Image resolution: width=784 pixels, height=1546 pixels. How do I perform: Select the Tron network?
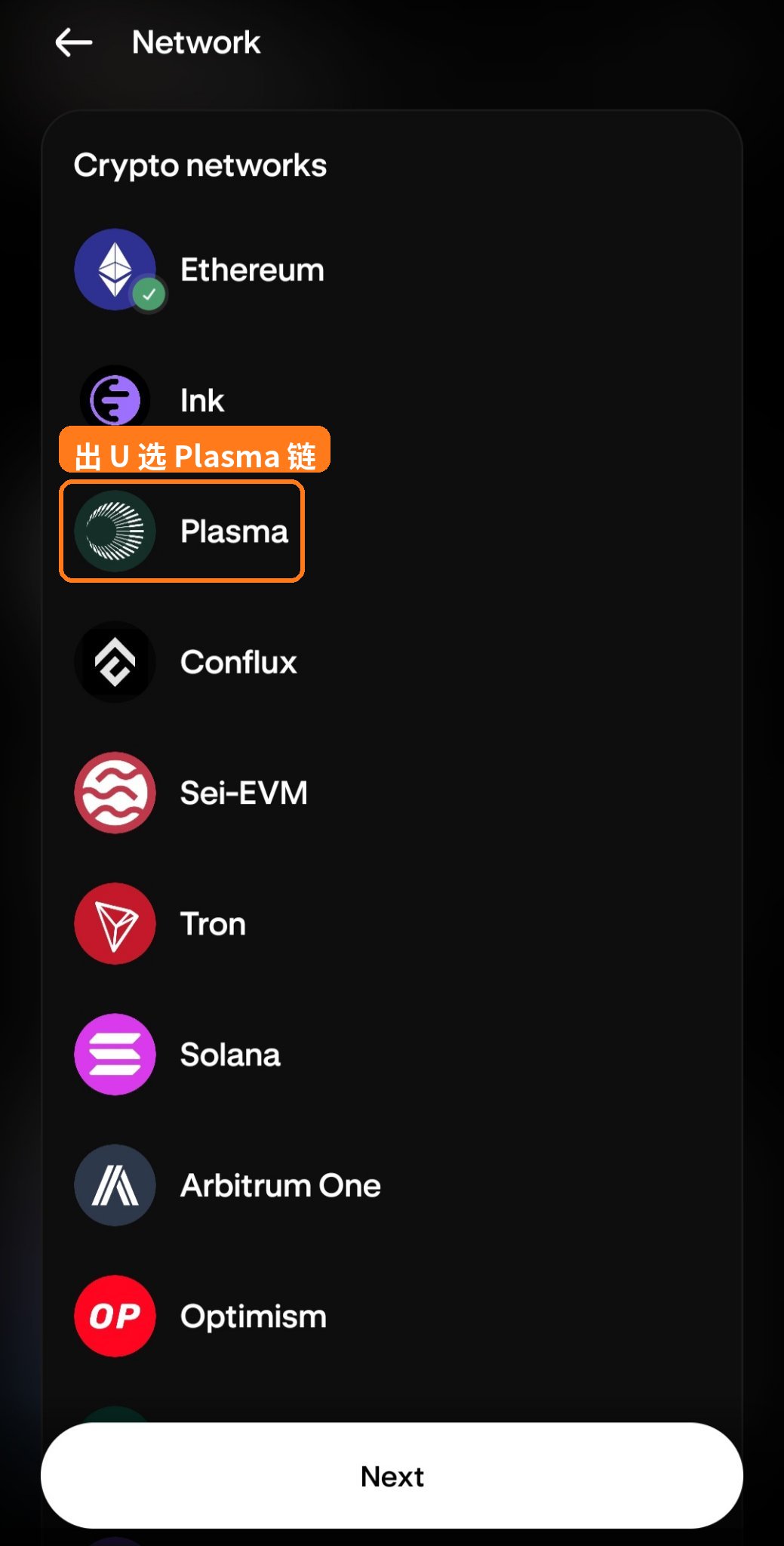coord(392,924)
